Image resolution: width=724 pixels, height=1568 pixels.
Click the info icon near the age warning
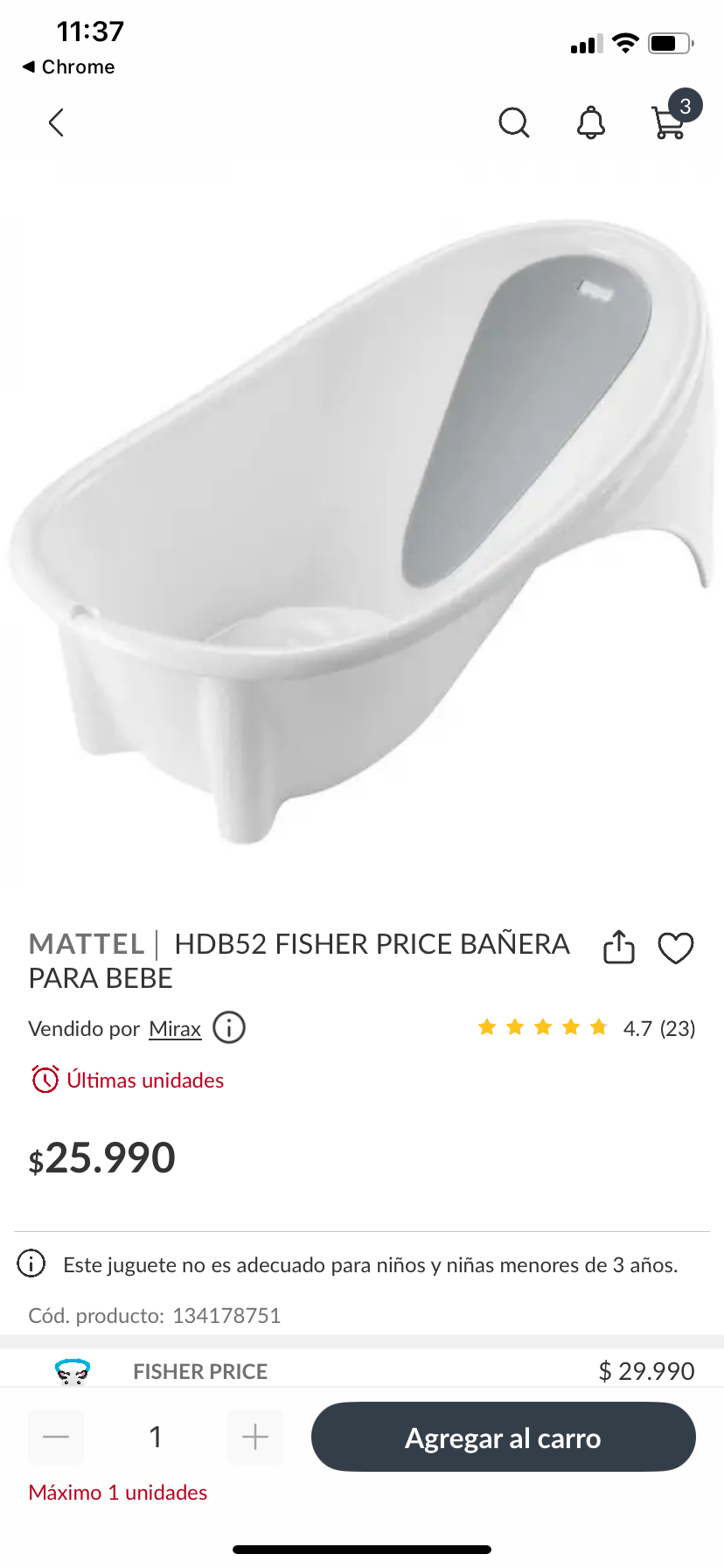click(x=31, y=1264)
